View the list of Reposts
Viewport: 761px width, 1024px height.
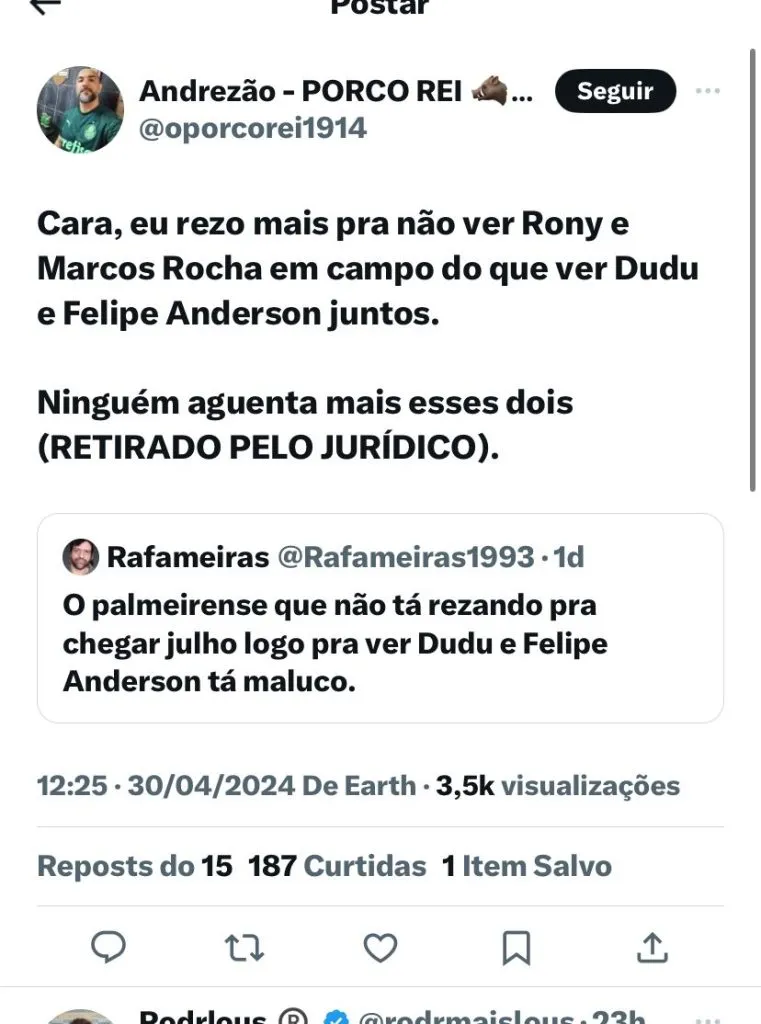(134, 866)
